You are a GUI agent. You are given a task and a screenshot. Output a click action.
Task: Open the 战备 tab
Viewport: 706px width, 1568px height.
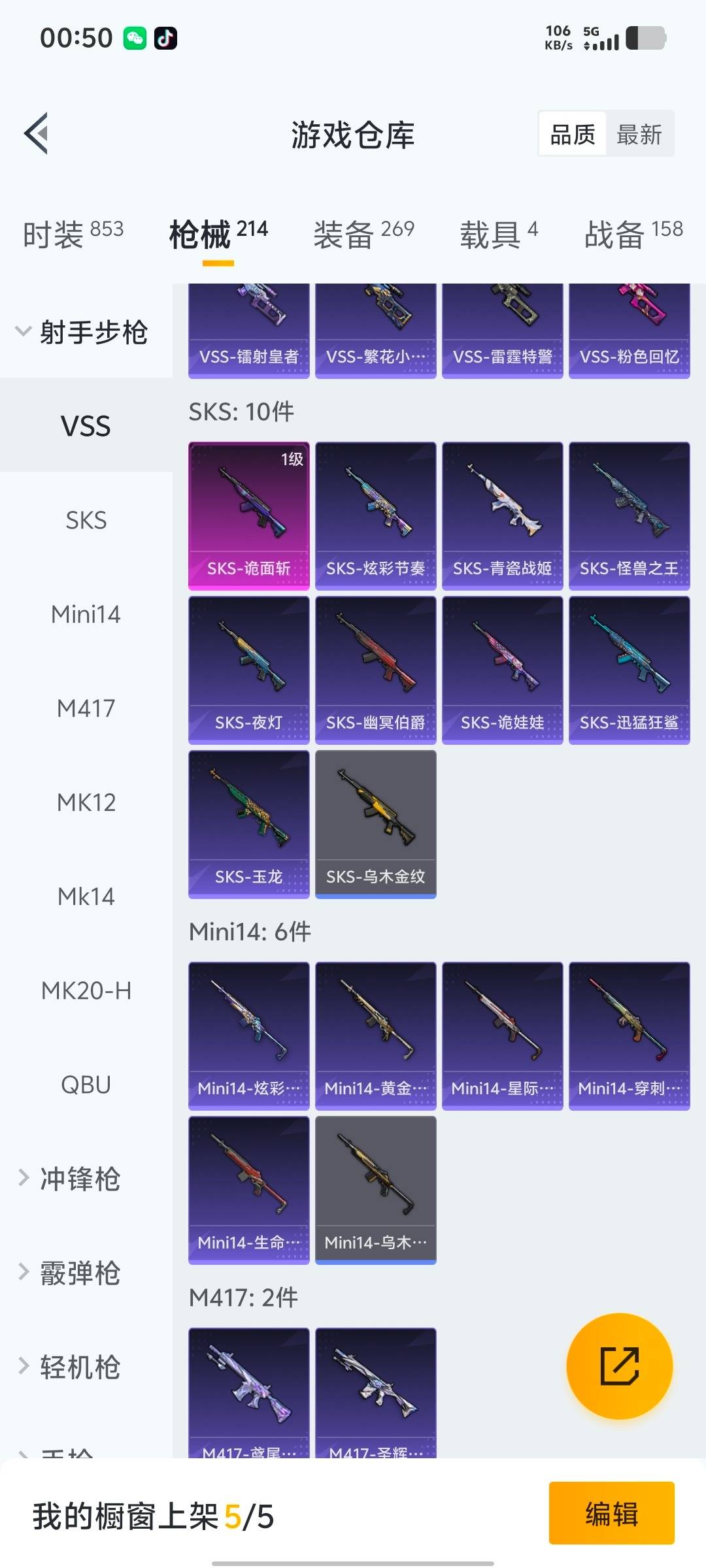coord(633,234)
